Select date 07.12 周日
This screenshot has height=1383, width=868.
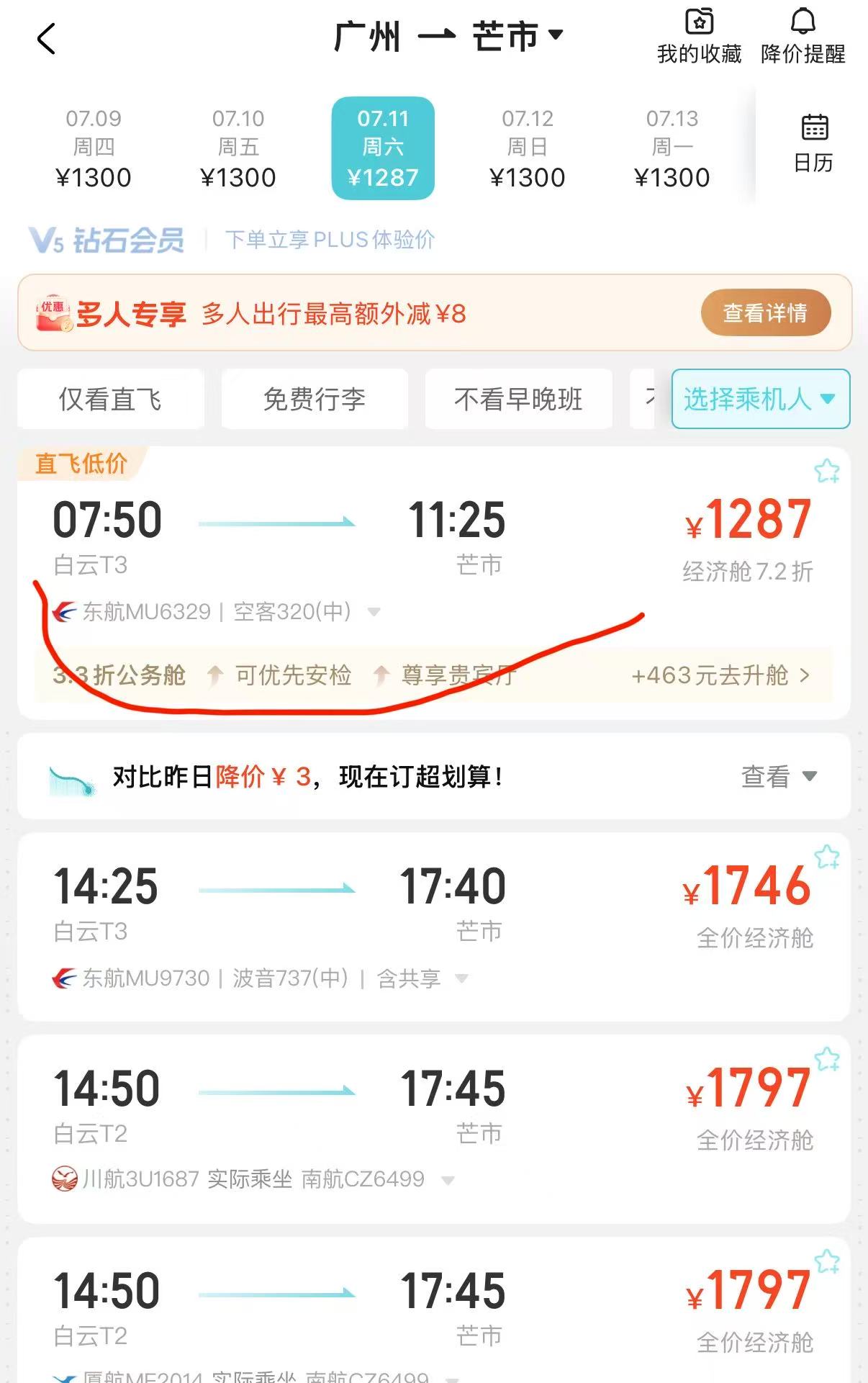pyautogui.click(x=528, y=148)
